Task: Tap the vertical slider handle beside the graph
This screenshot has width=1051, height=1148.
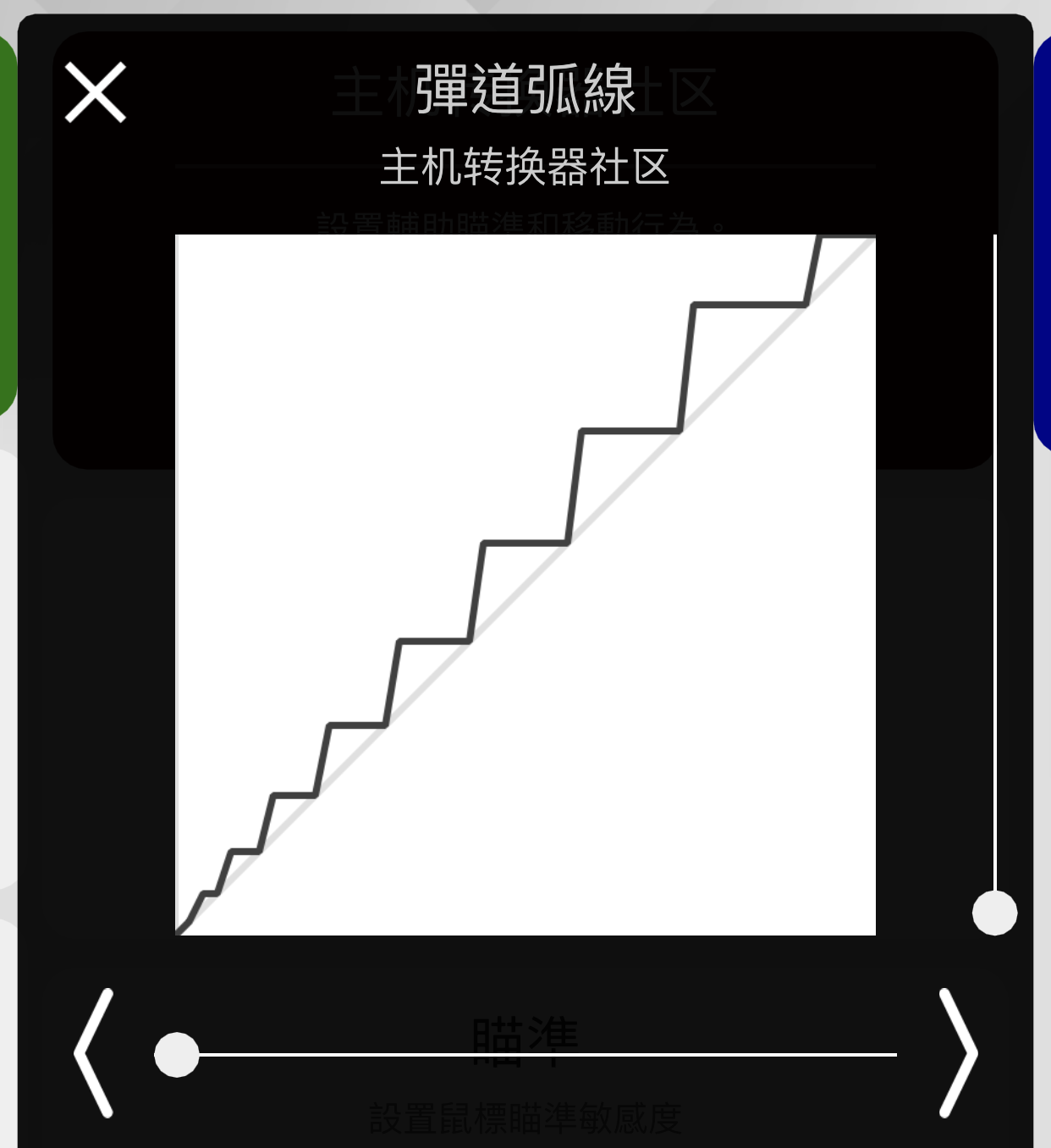Action: (994, 913)
